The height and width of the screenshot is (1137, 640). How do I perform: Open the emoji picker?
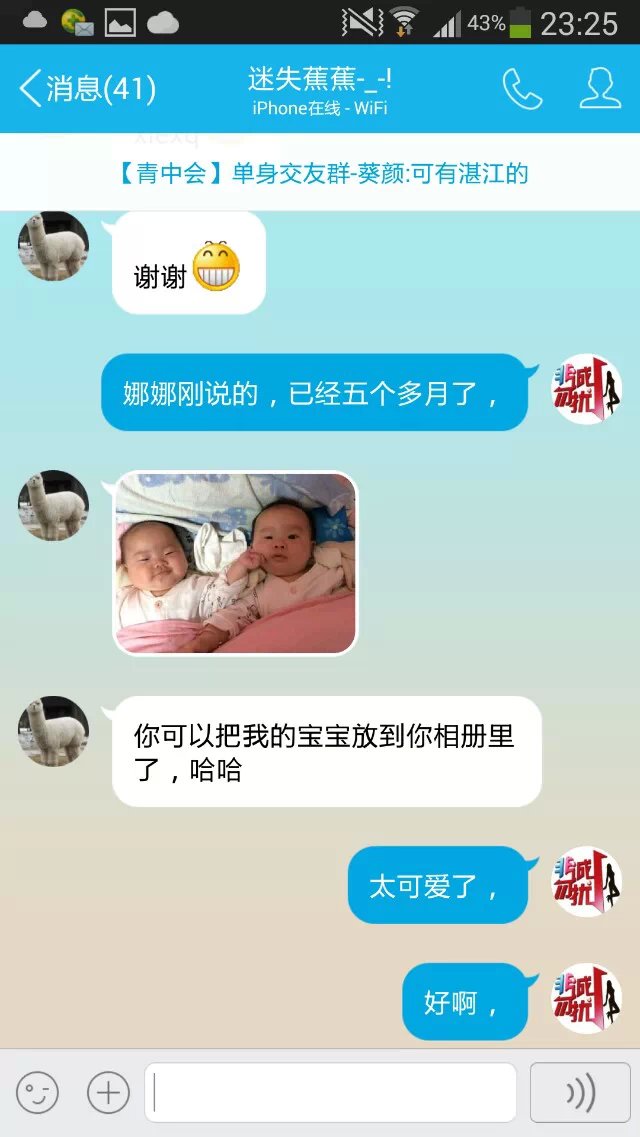[37, 1093]
